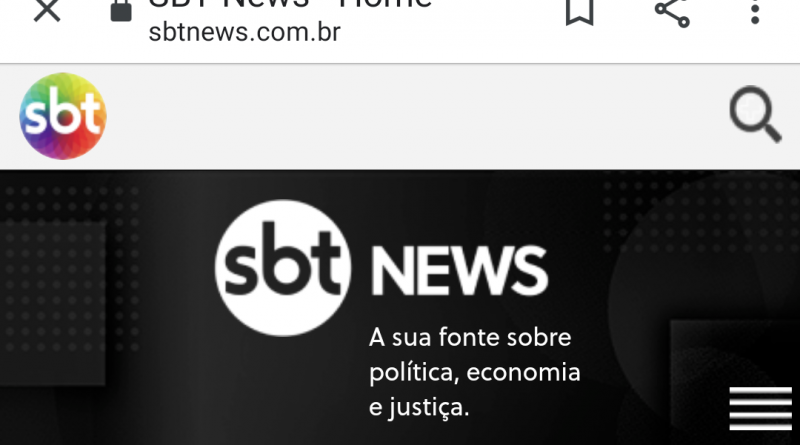The width and height of the screenshot is (800, 445).
Task: Share the sbtnews.com.br page
Action: 671,9
